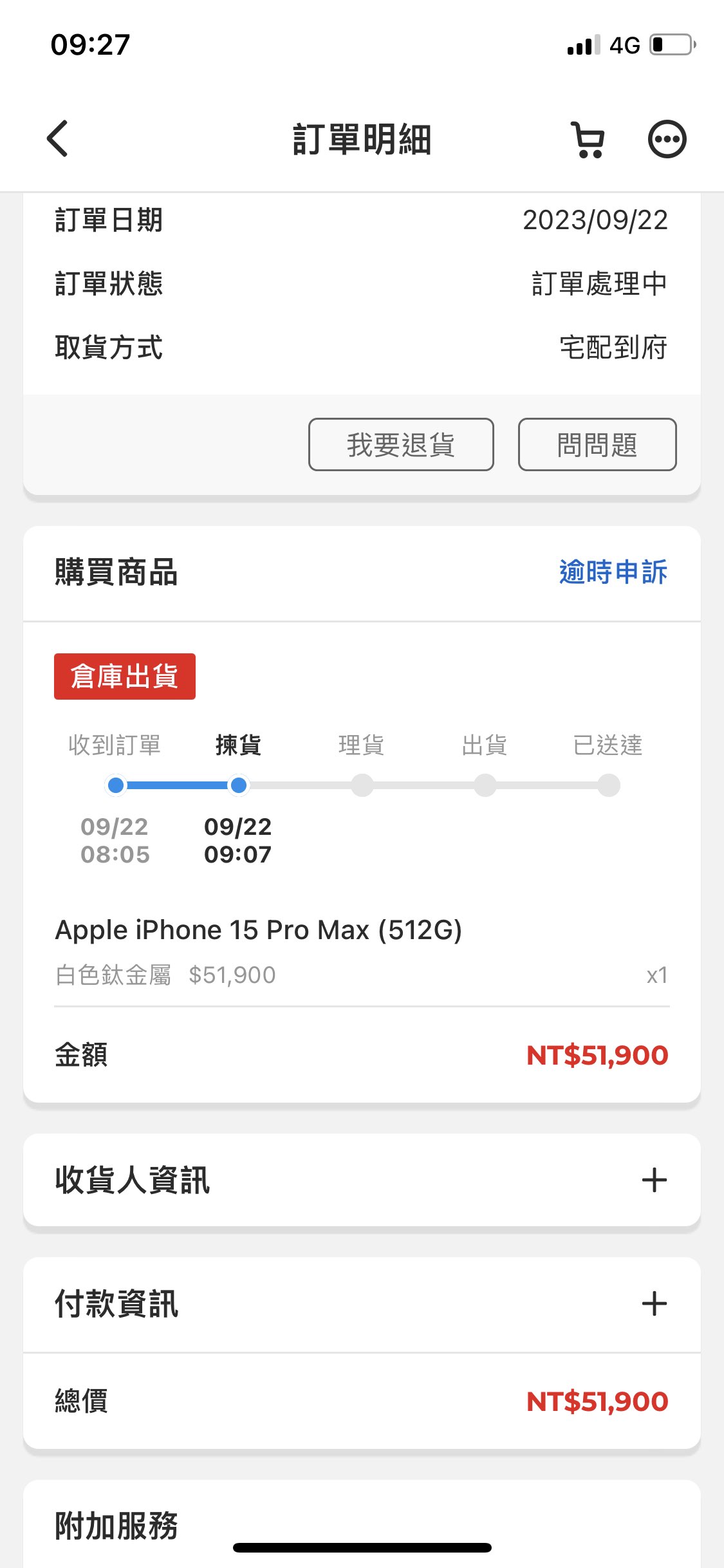Tap the 我要退貨 return button
Screen dimensions: 724x1568
pos(401,445)
